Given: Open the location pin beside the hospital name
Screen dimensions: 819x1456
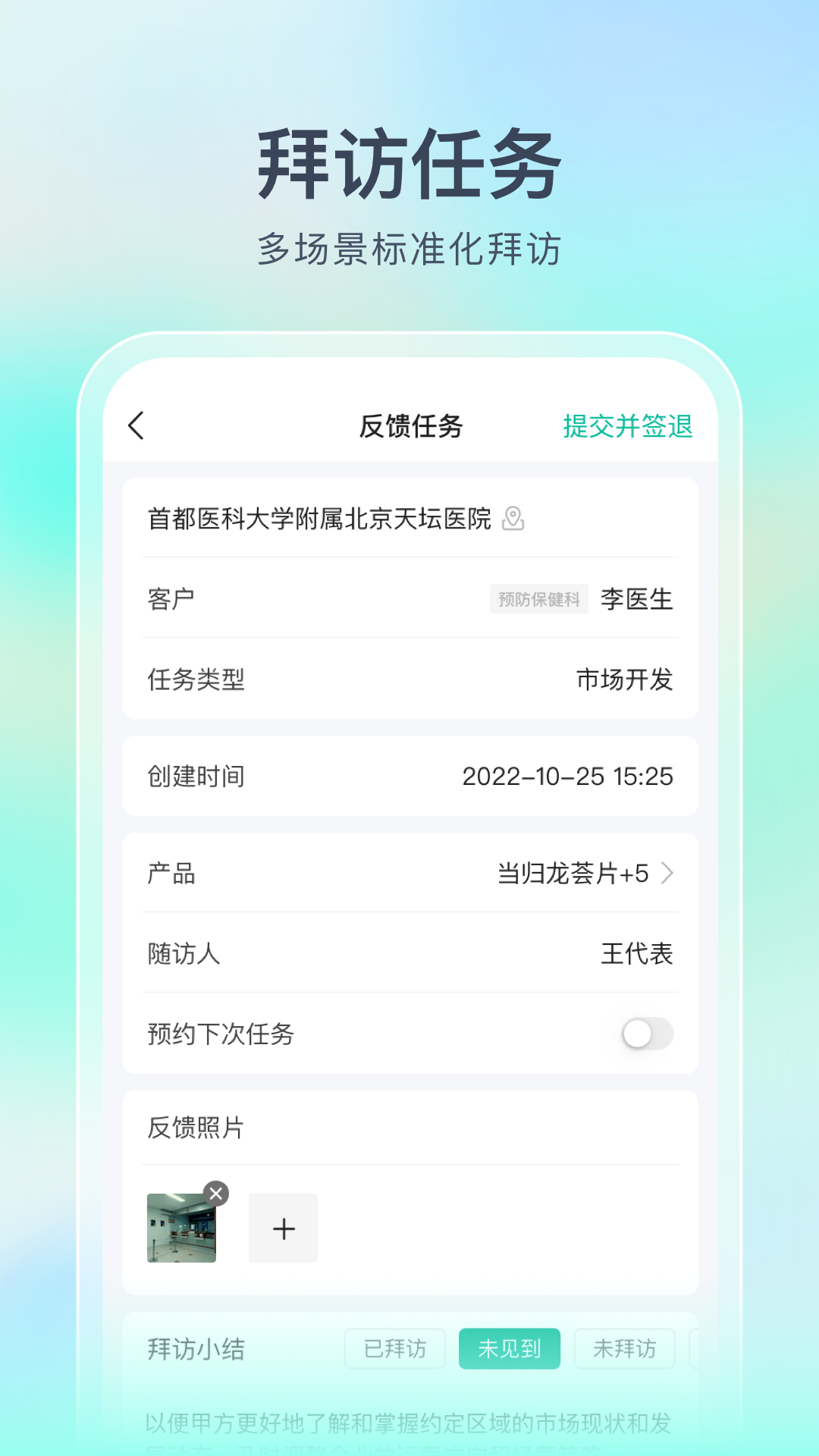Looking at the screenshot, I should [513, 520].
